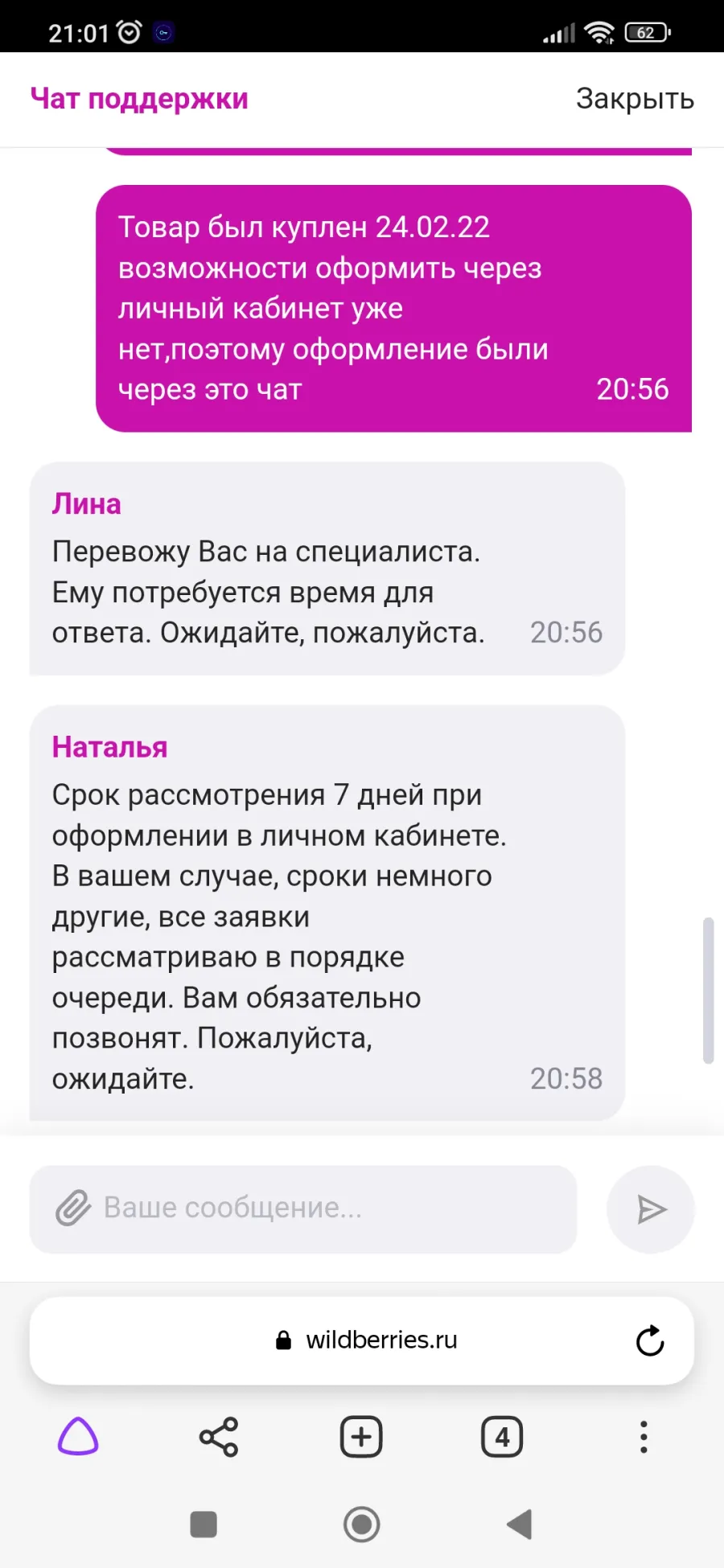Image resolution: width=724 pixels, height=1568 pixels.
Task: Focus the Ваше сообщение text field
Action: pos(303,1209)
